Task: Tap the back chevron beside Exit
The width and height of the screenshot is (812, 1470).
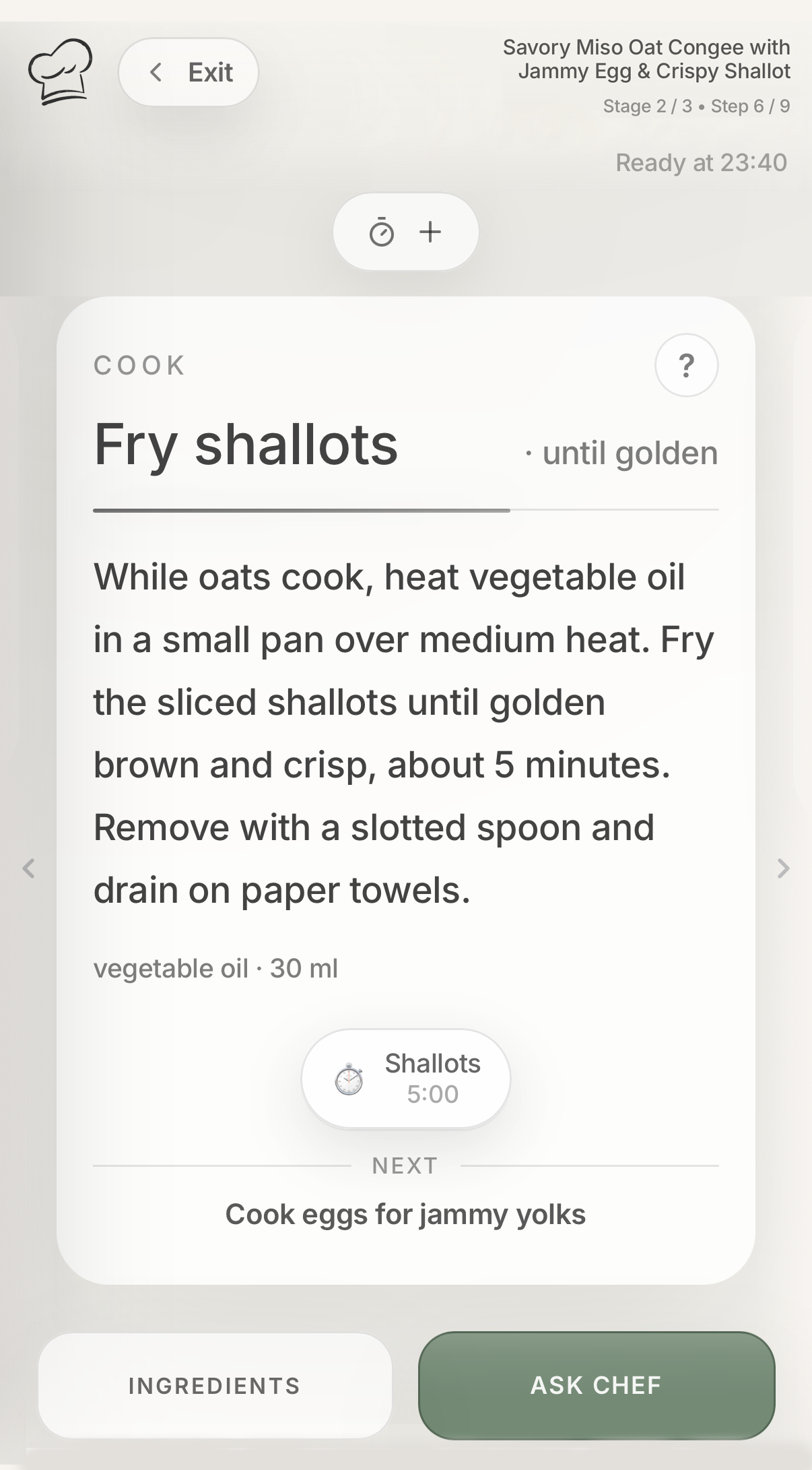Action: (157, 72)
